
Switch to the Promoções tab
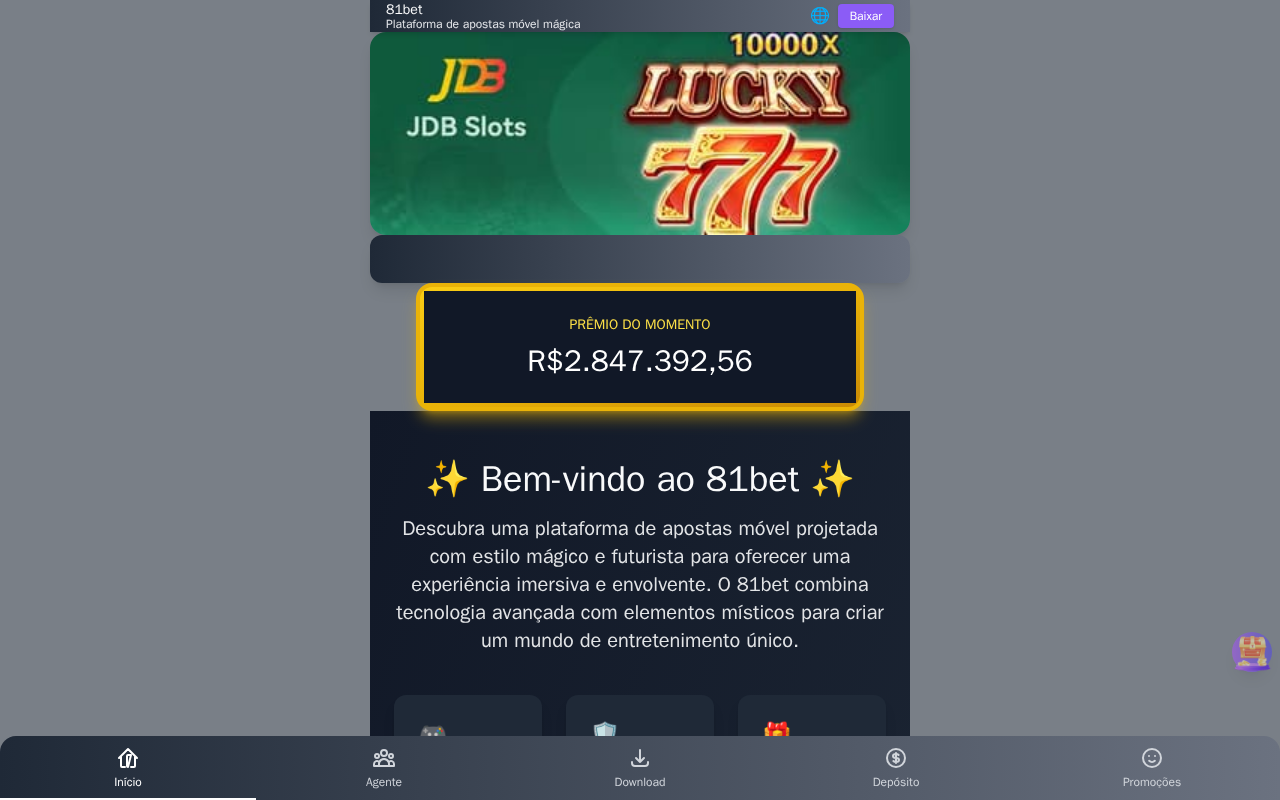(1152, 768)
